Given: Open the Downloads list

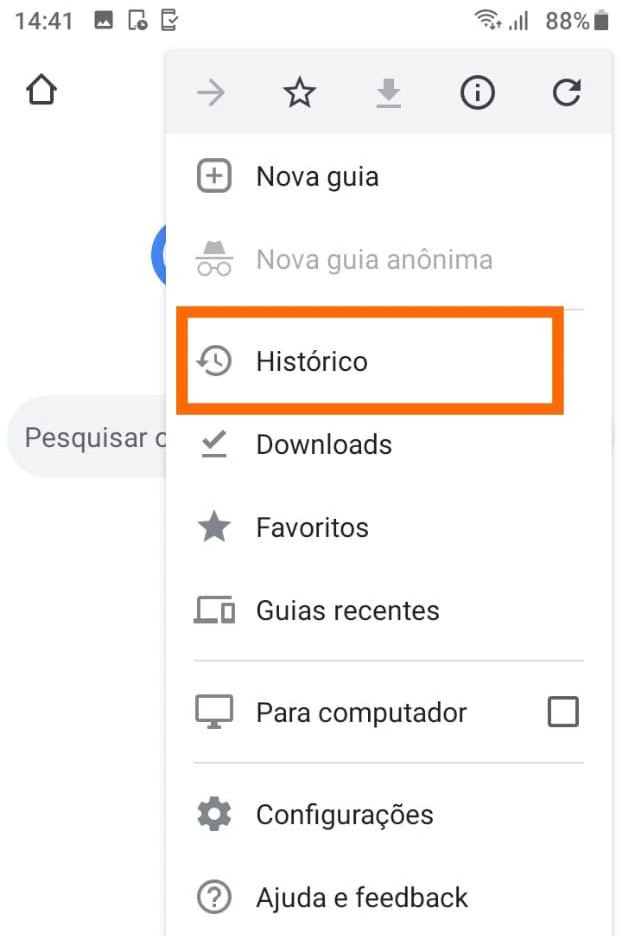Looking at the screenshot, I should (389, 444).
